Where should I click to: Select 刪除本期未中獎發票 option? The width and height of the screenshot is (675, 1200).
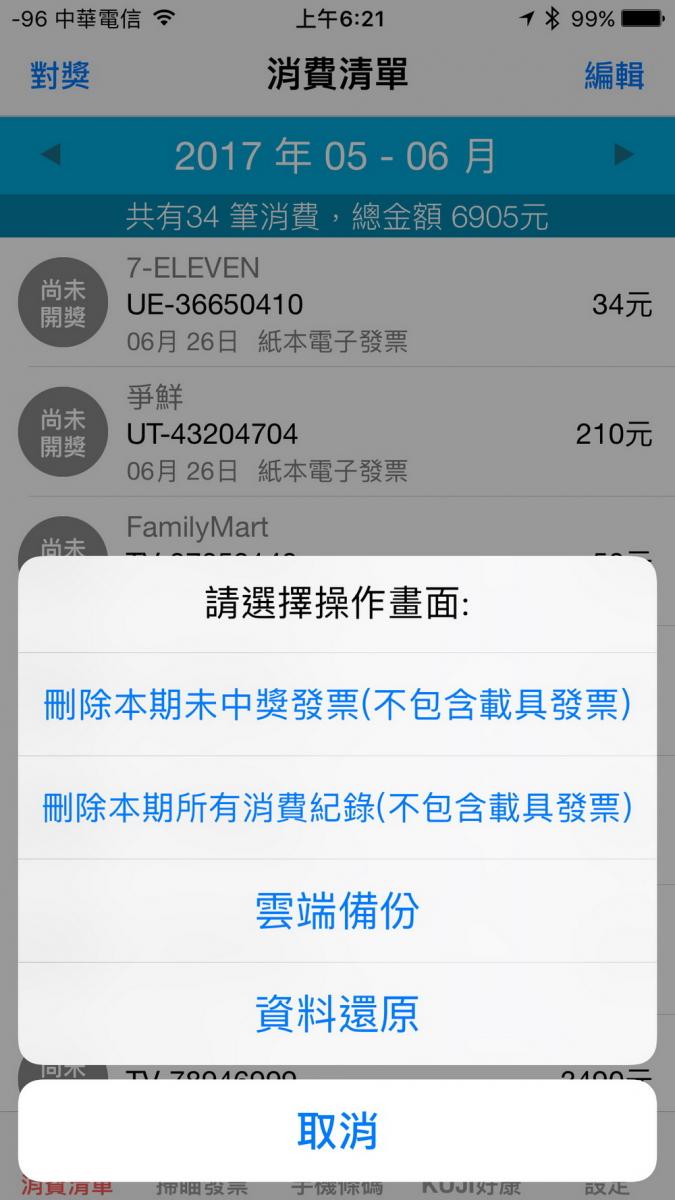tap(337, 705)
